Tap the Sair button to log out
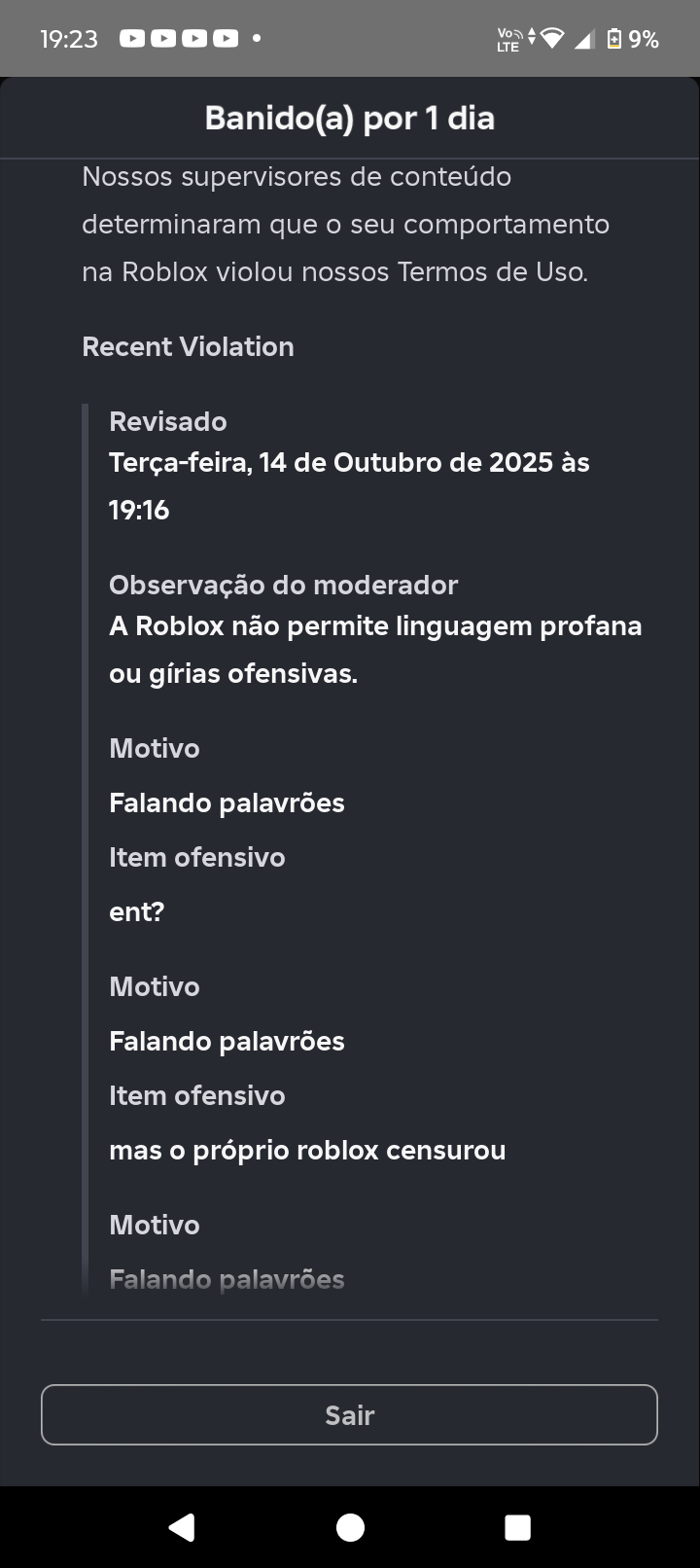Image resolution: width=700 pixels, height=1568 pixels. click(x=349, y=1414)
